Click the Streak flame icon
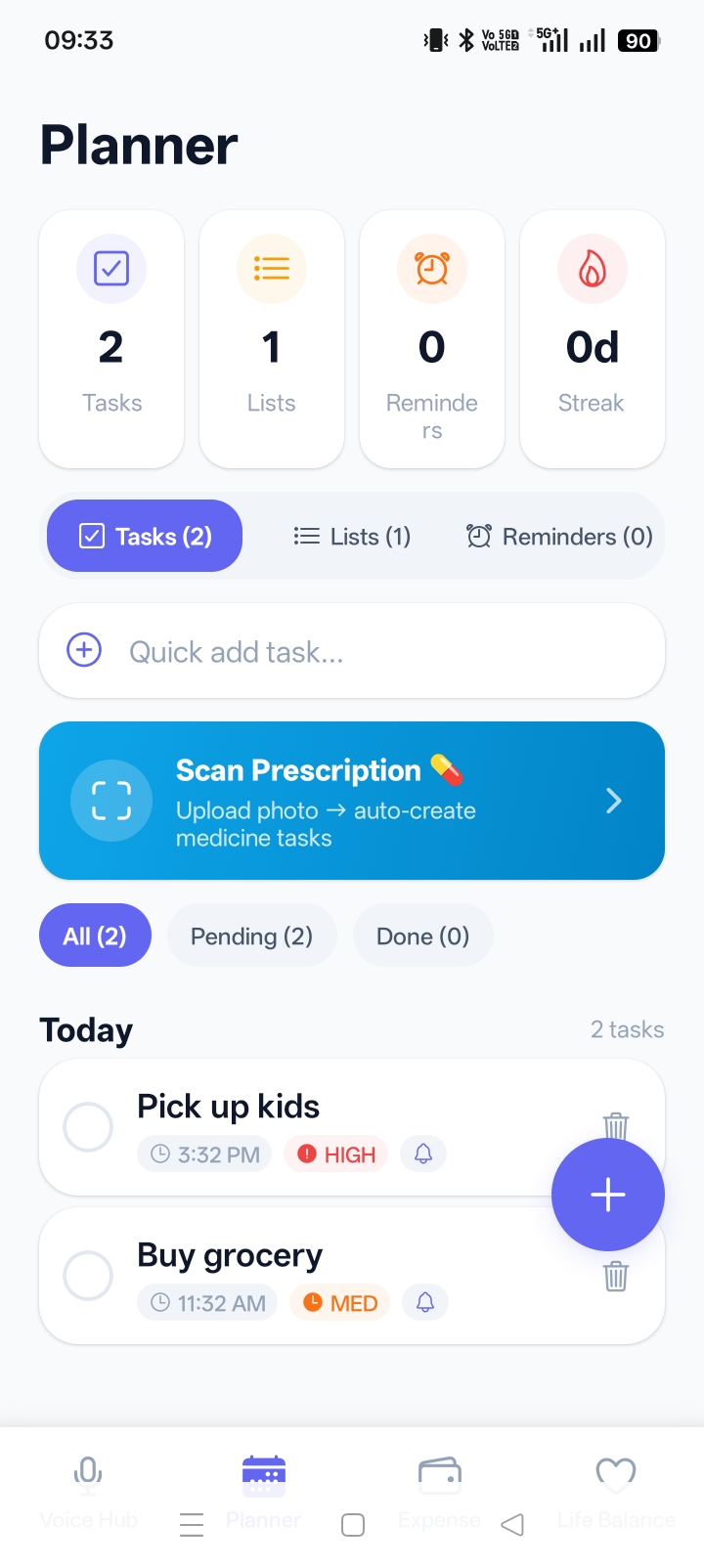This screenshot has height=1568, width=704. pos(592,268)
